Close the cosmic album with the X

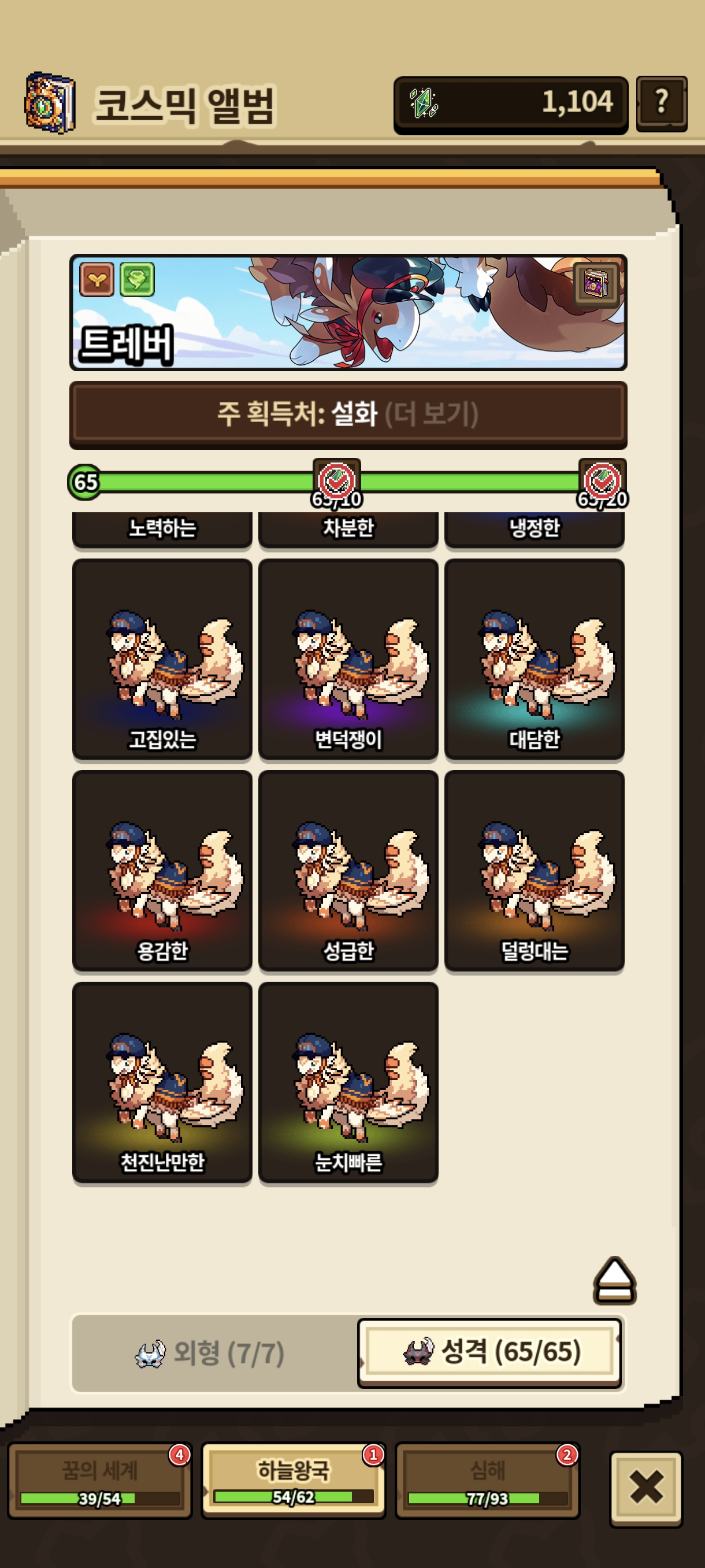tap(646, 1487)
